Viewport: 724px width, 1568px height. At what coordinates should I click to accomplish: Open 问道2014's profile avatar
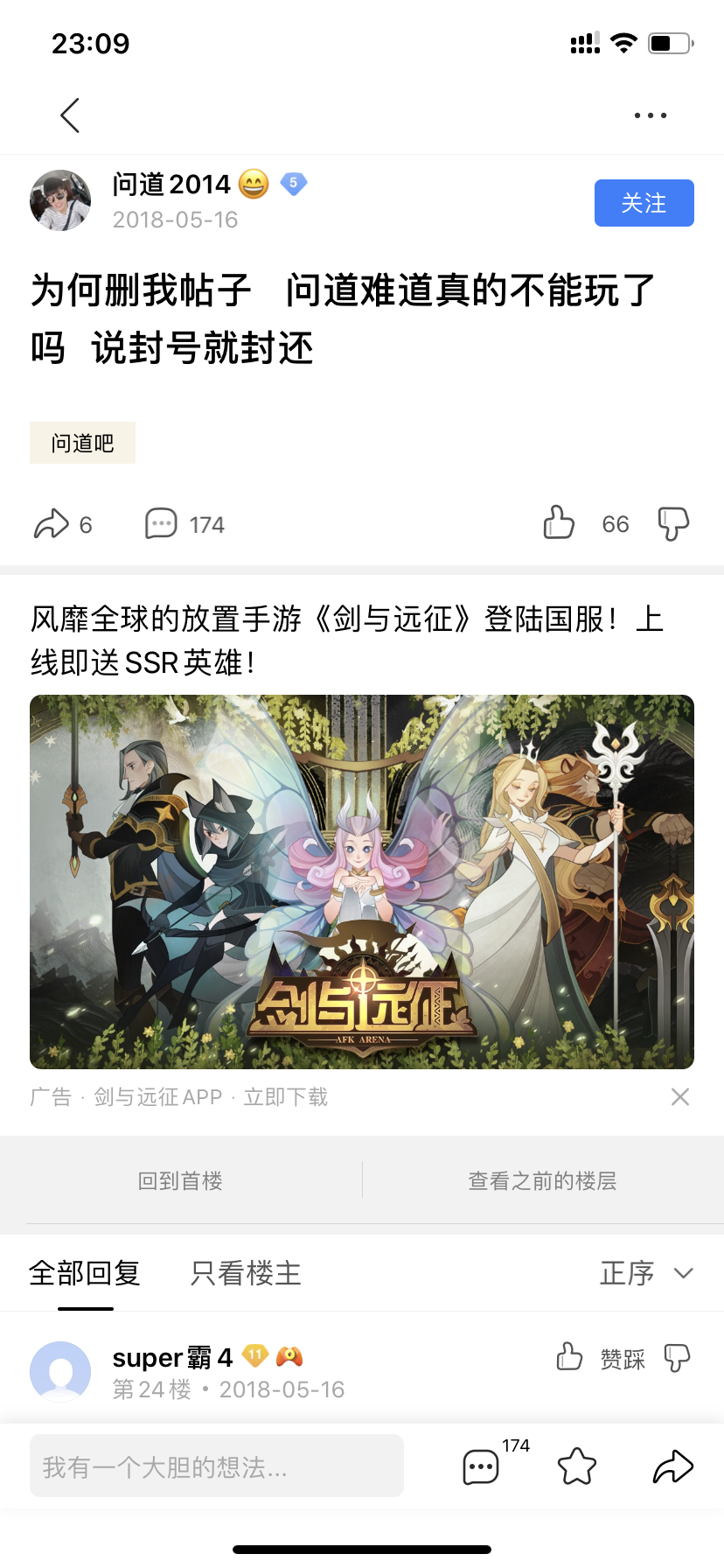tap(60, 200)
